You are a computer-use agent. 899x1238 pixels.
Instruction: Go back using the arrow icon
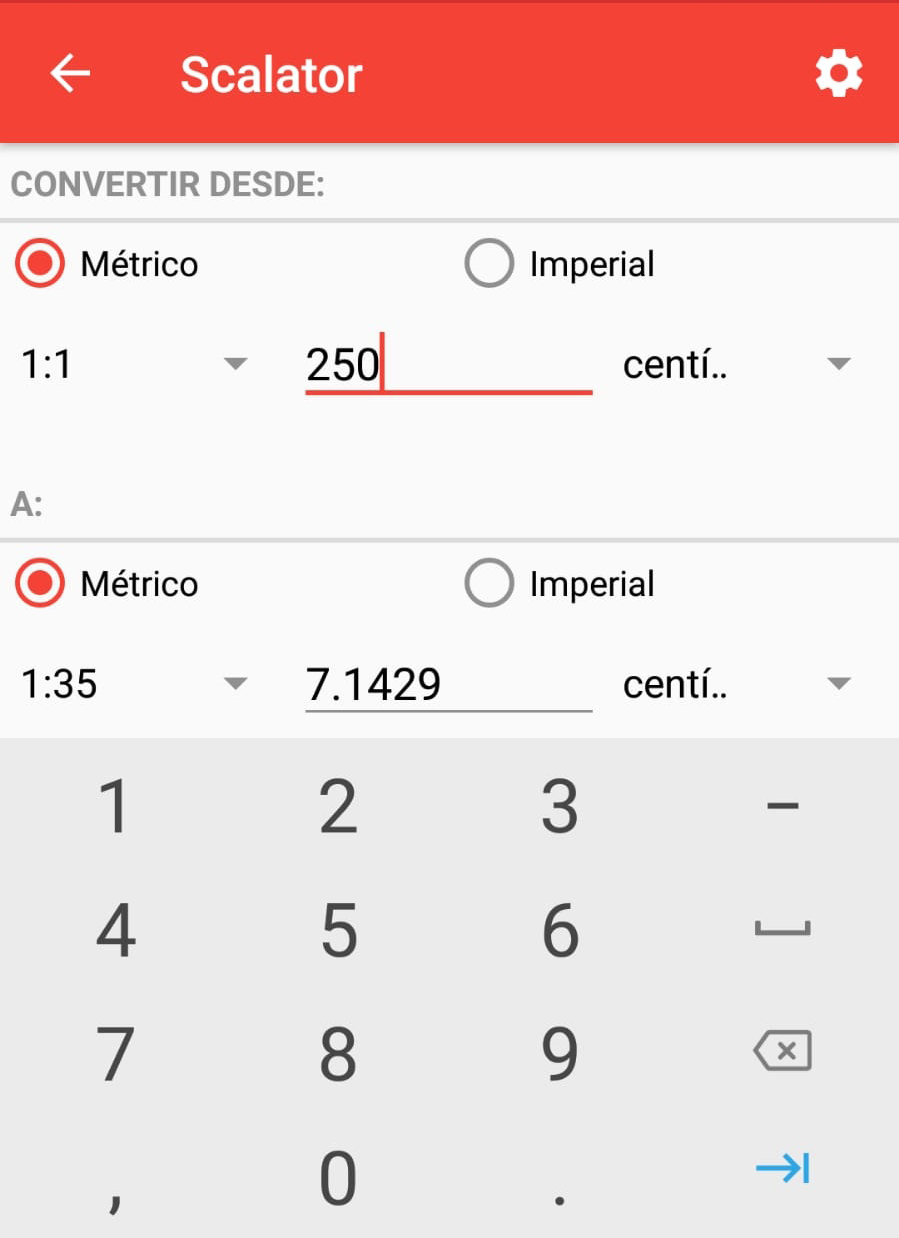click(70, 74)
